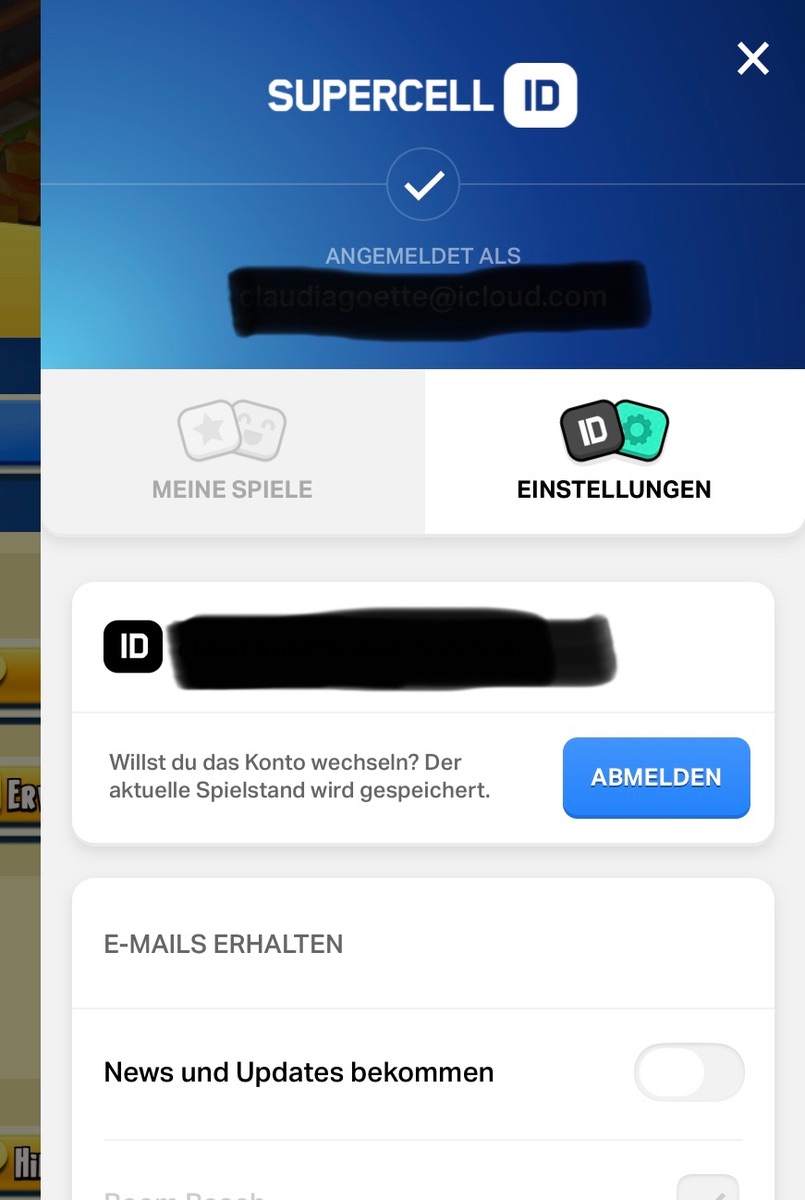Viewport: 805px width, 1200px height.
Task: Select the Einstellungen tab
Action: click(614, 452)
